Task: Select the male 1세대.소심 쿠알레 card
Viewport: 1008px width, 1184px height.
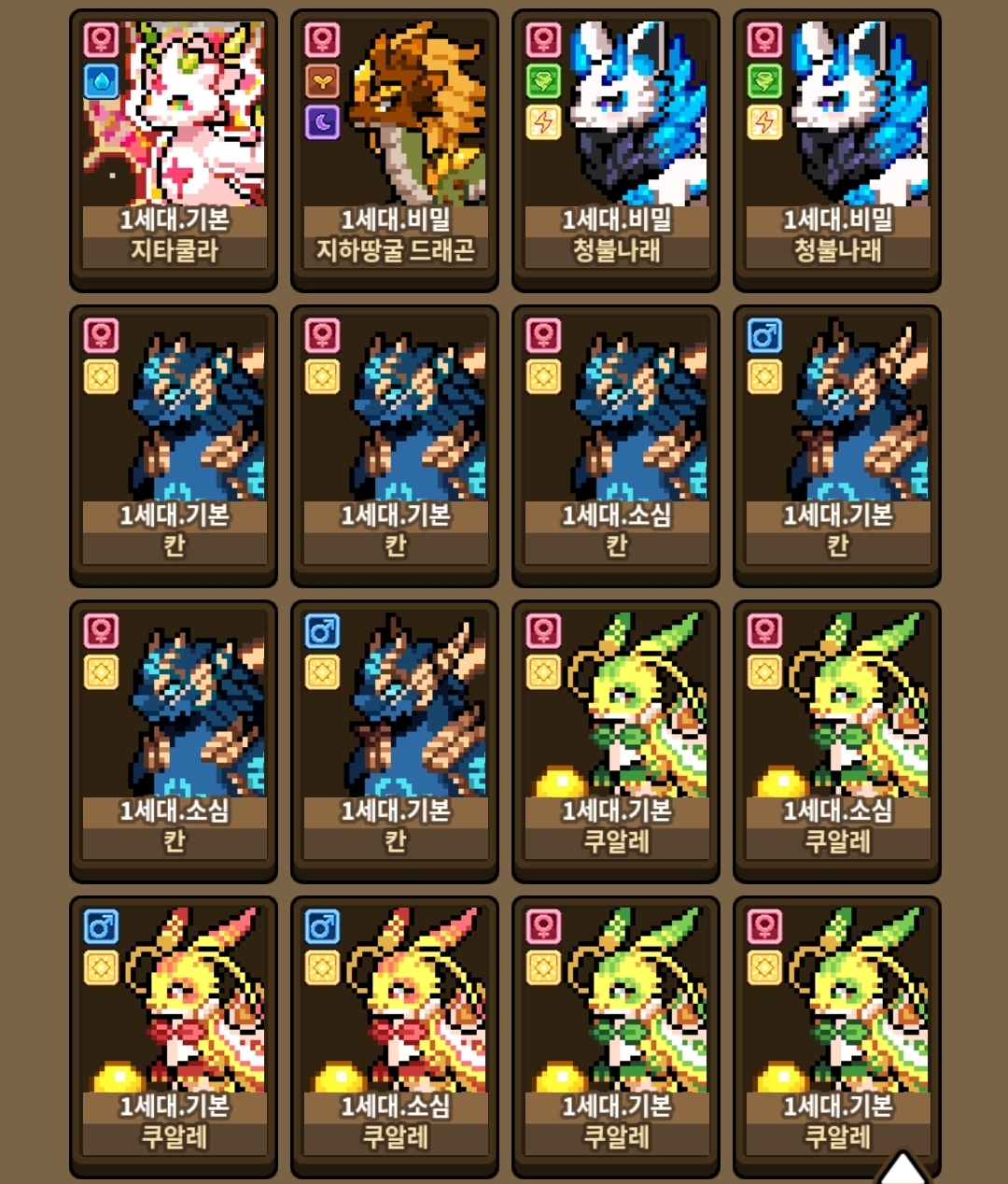Action: (x=395, y=1036)
